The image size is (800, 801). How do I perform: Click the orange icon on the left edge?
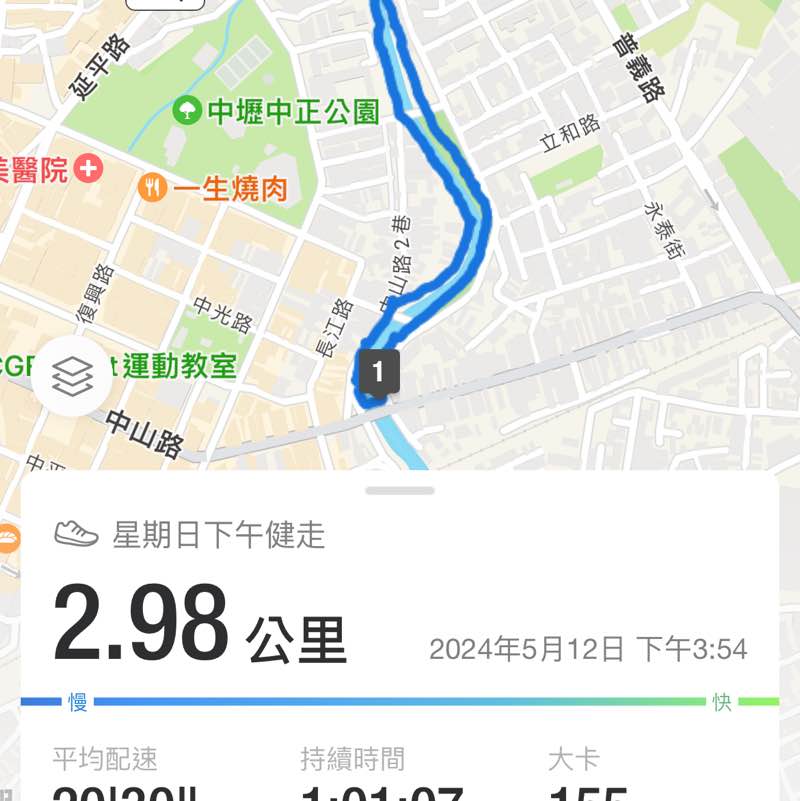coord(7,537)
